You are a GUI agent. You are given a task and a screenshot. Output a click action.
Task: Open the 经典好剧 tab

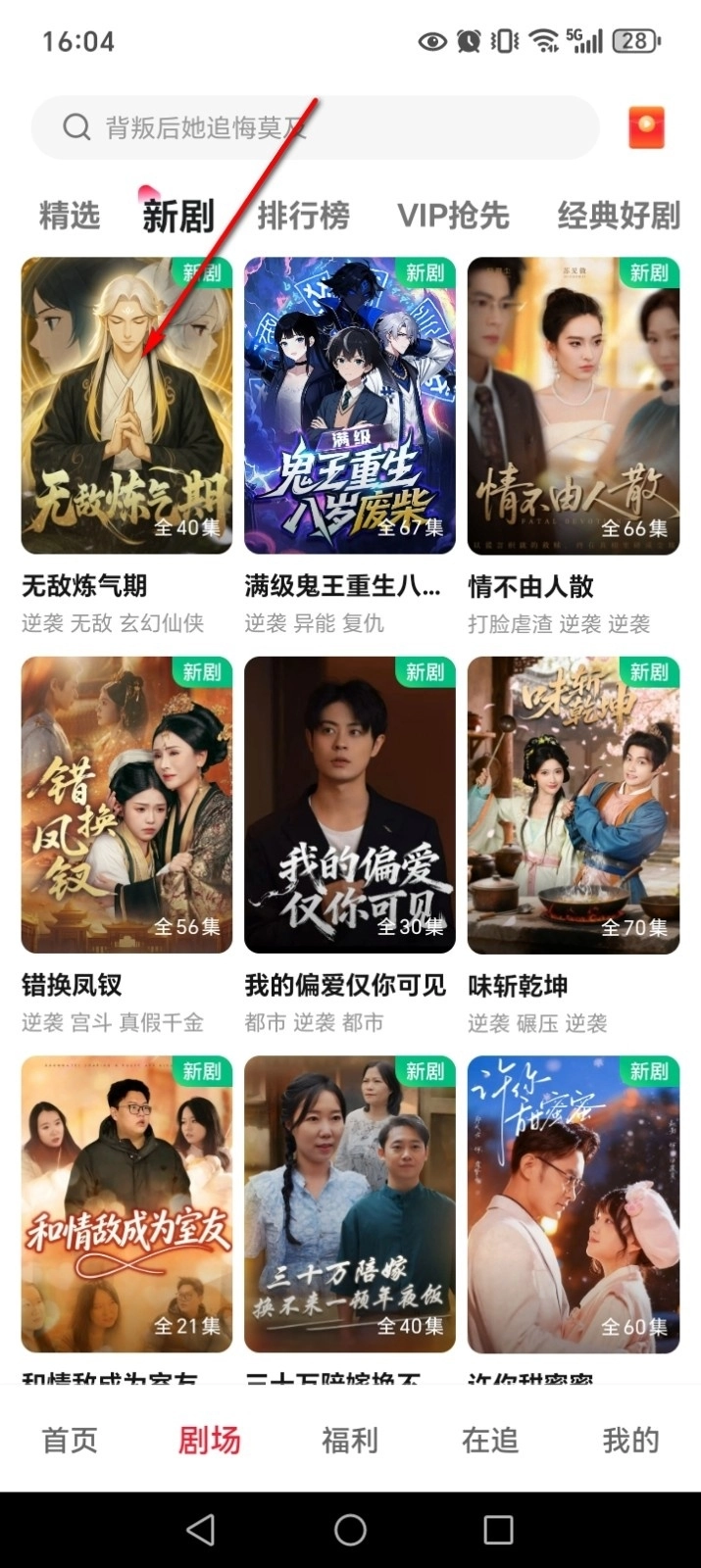tap(618, 216)
